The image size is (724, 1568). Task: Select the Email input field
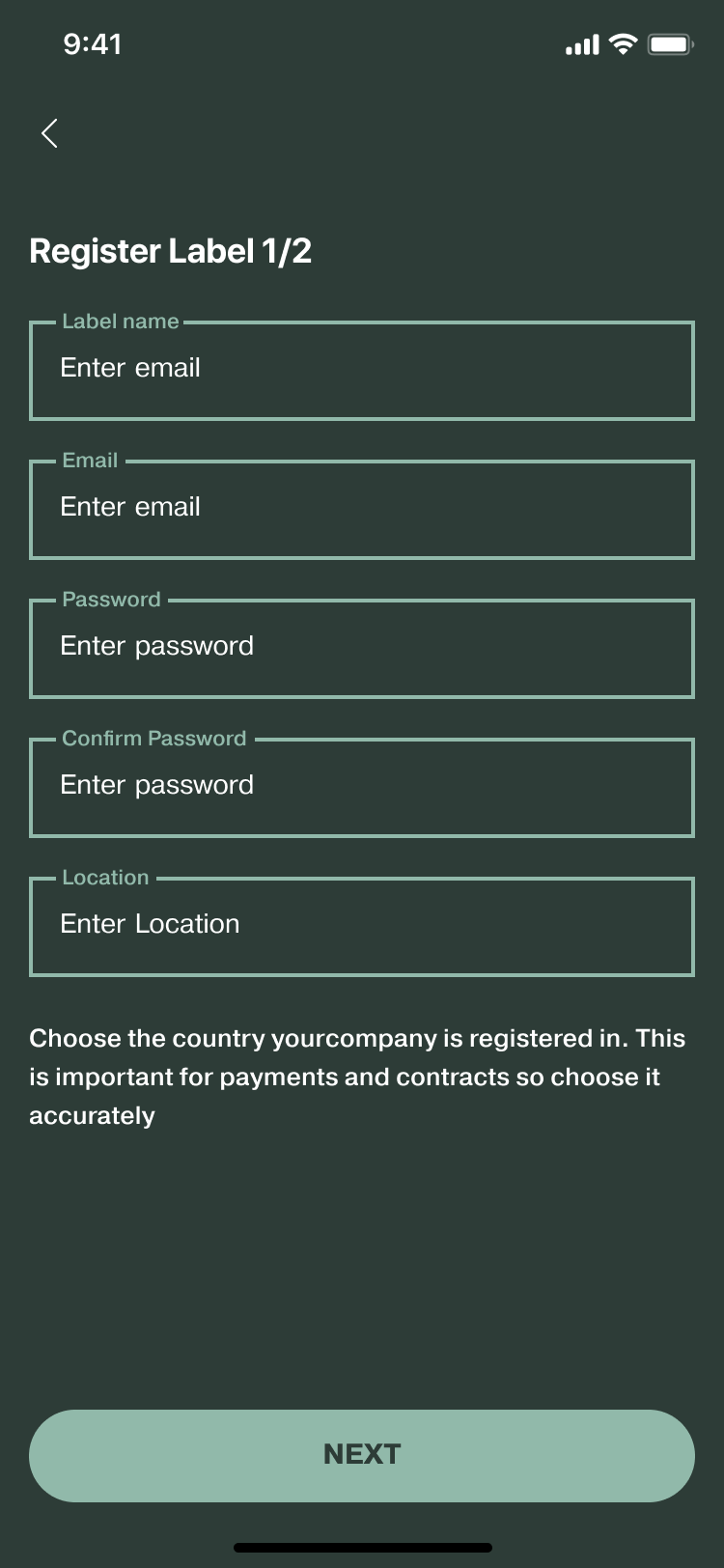click(362, 510)
